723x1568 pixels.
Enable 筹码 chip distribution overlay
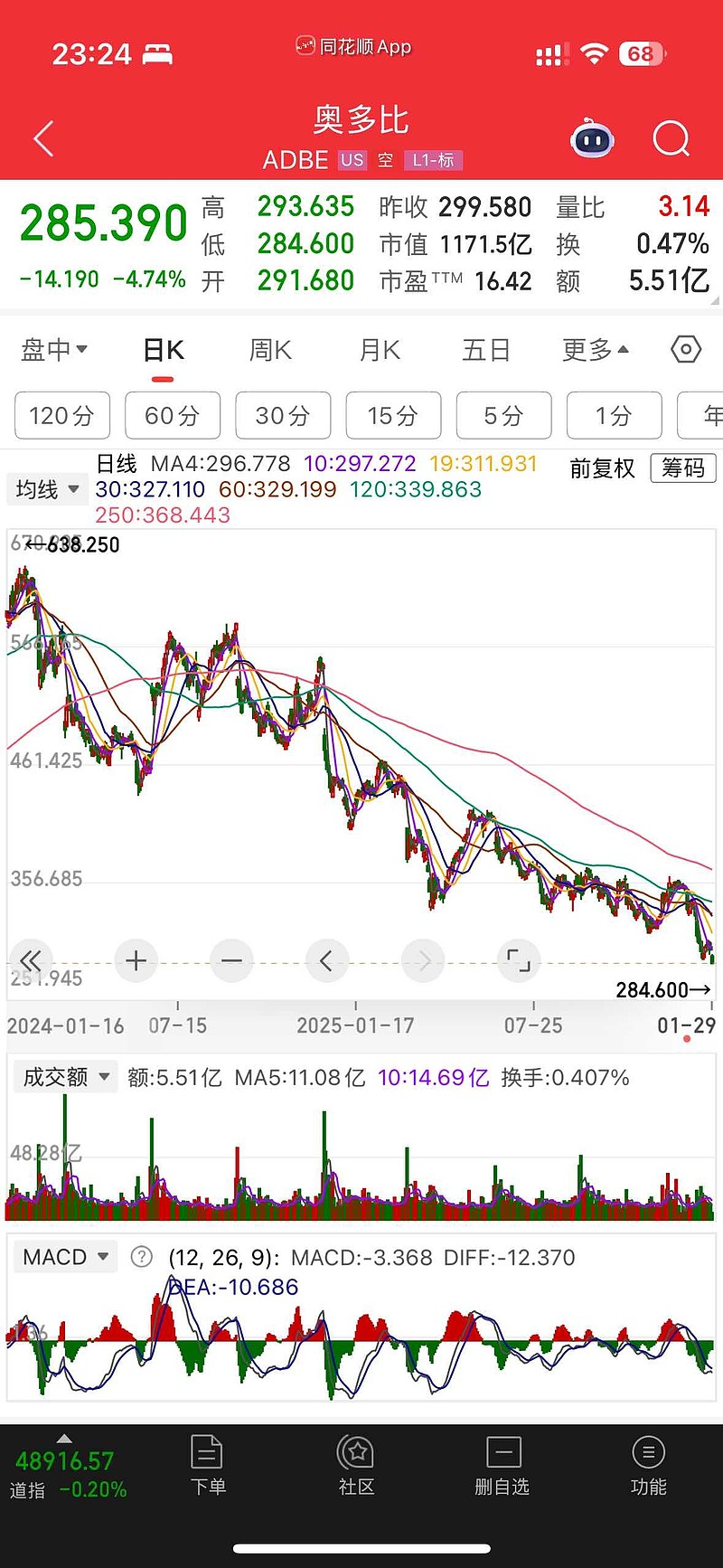pyautogui.click(x=683, y=469)
